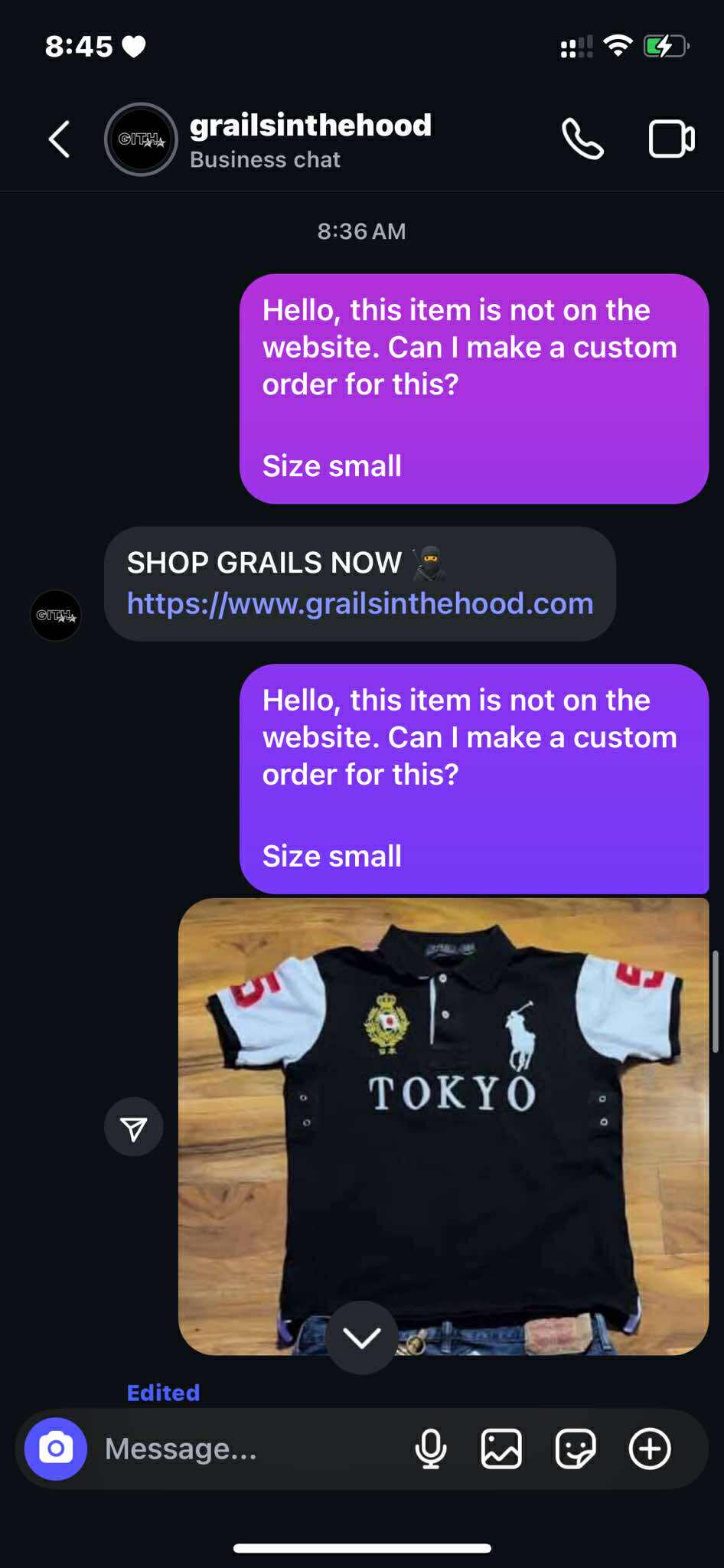Record a voice message
724x1568 pixels.
pos(430,1449)
